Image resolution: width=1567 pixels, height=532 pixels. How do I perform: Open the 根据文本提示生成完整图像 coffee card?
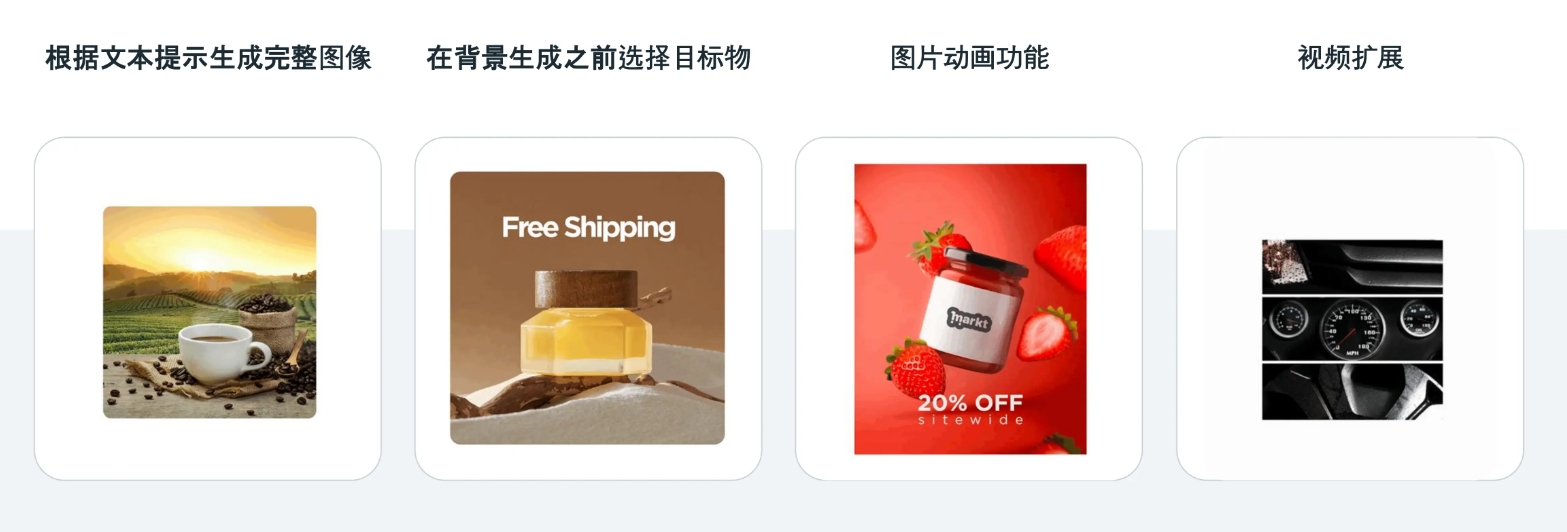coord(208,310)
